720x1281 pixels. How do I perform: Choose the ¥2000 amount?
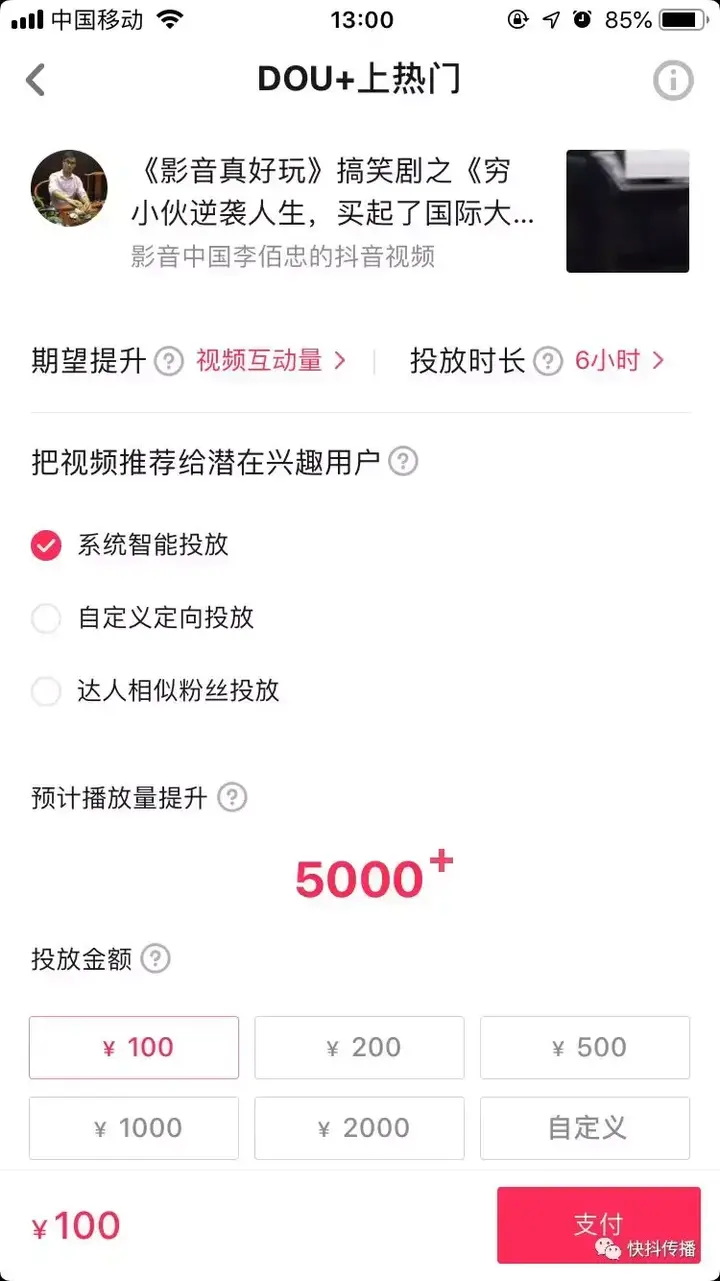click(x=359, y=1128)
